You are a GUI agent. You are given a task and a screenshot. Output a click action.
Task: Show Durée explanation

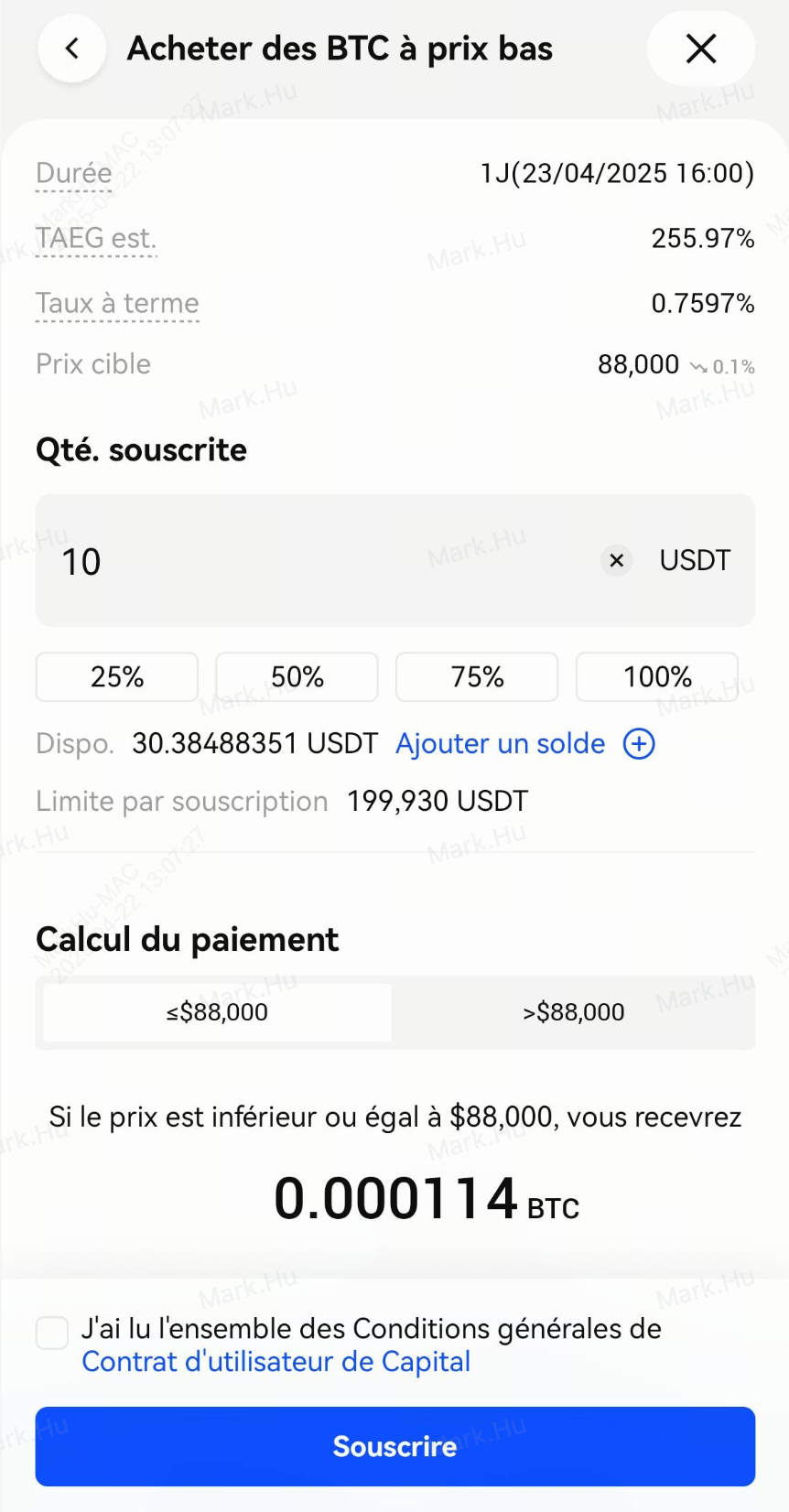click(74, 173)
